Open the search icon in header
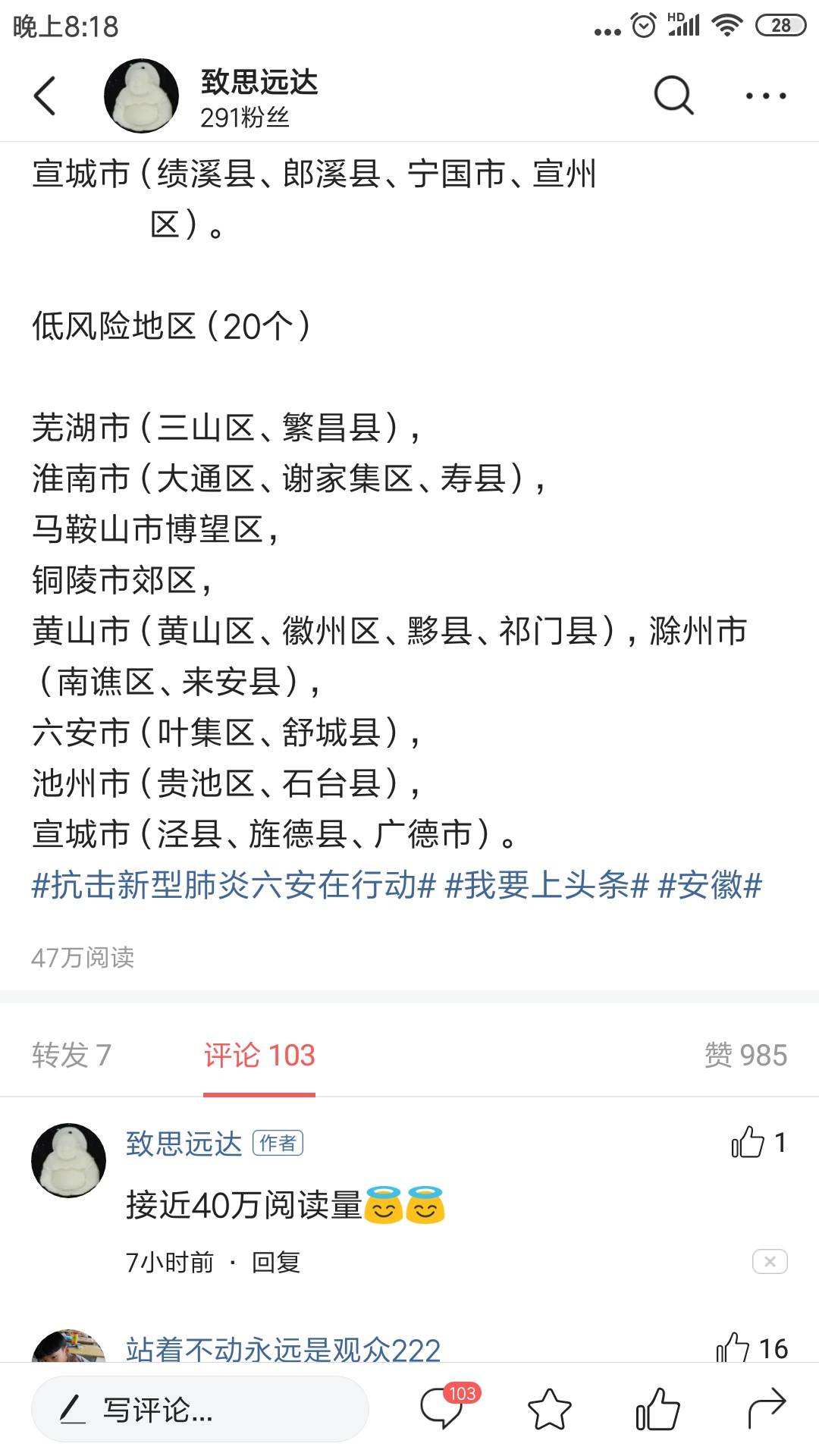This screenshot has width=819, height=1456. point(673,96)
